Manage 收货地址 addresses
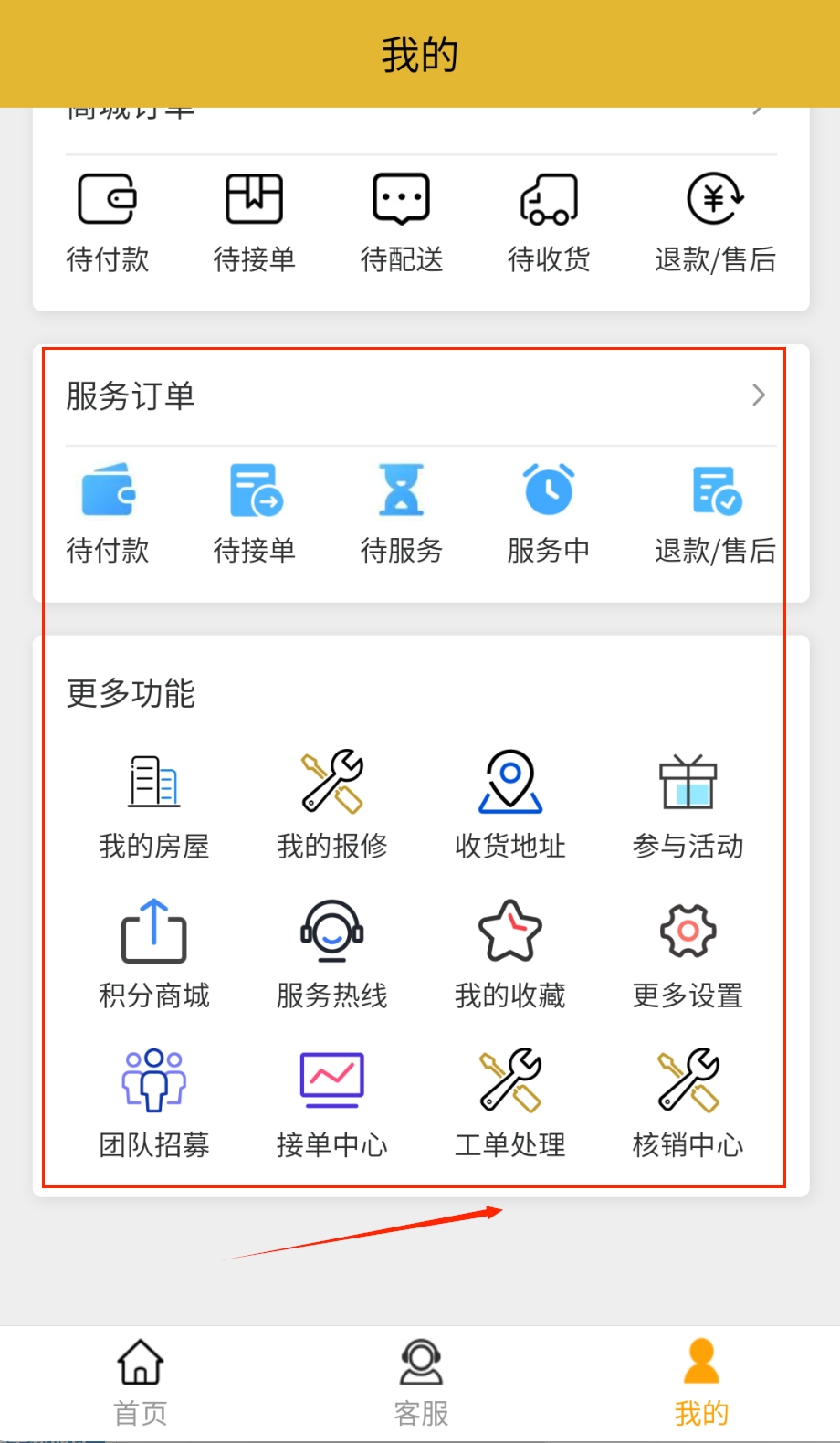Viewport: 840px width, 1443px height. [x=510, y=806]
